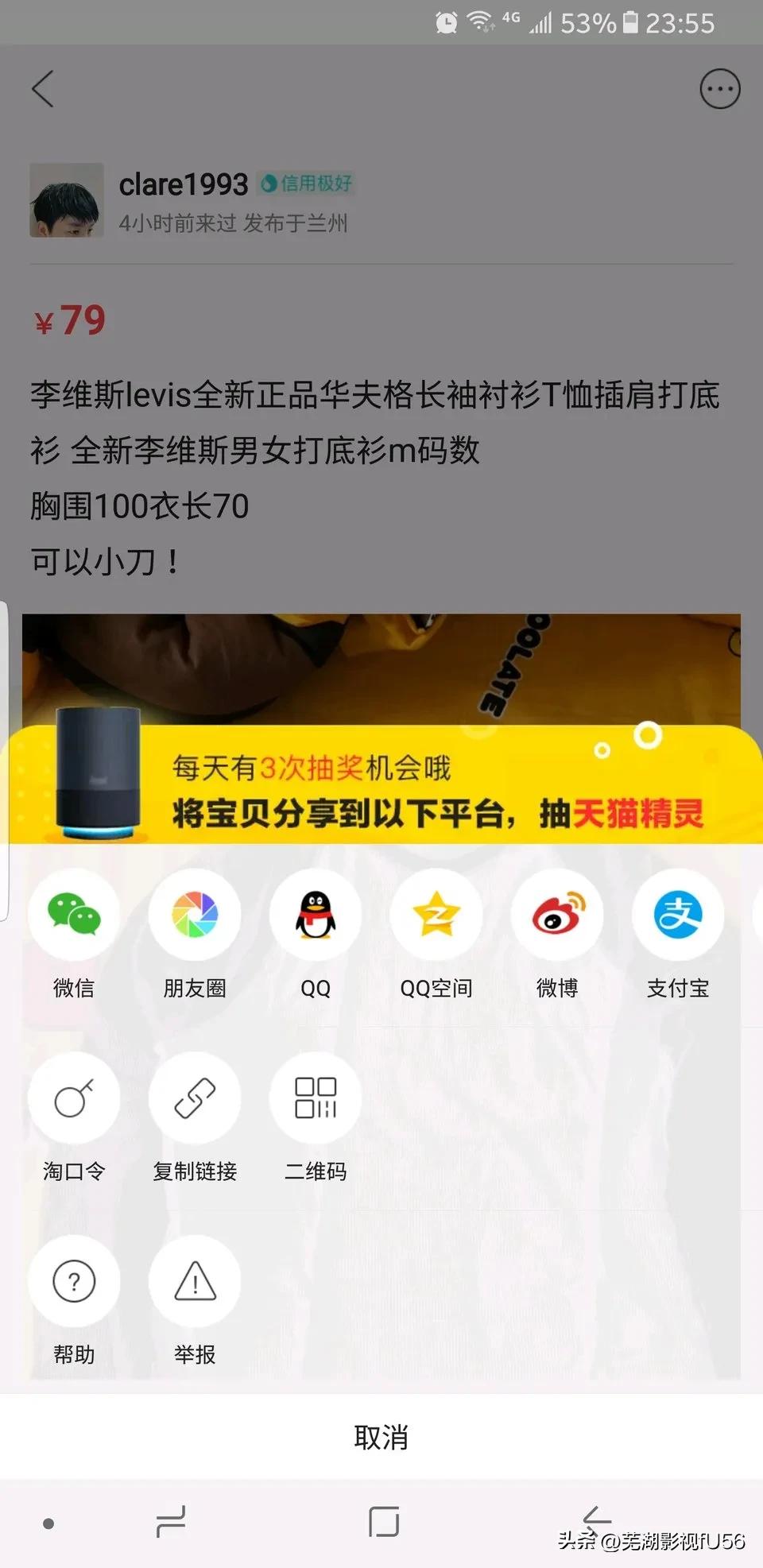
Task: View the 信用极好 credit badge
Action: [308, 183]
